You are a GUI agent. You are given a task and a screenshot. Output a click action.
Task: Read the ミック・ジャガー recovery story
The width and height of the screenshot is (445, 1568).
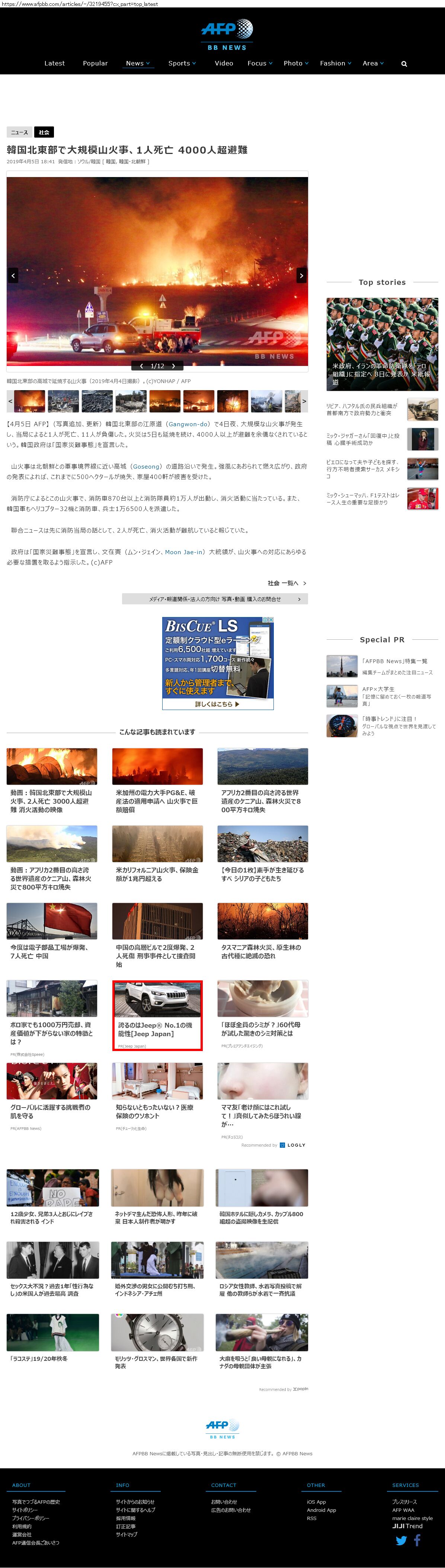pyautogui.click(x=363, y=439)
